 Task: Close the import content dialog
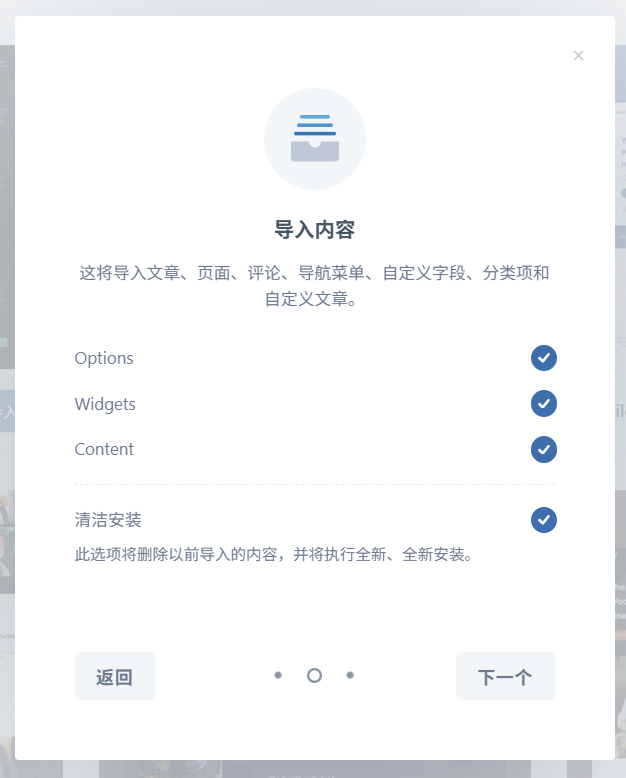(578, 56)
